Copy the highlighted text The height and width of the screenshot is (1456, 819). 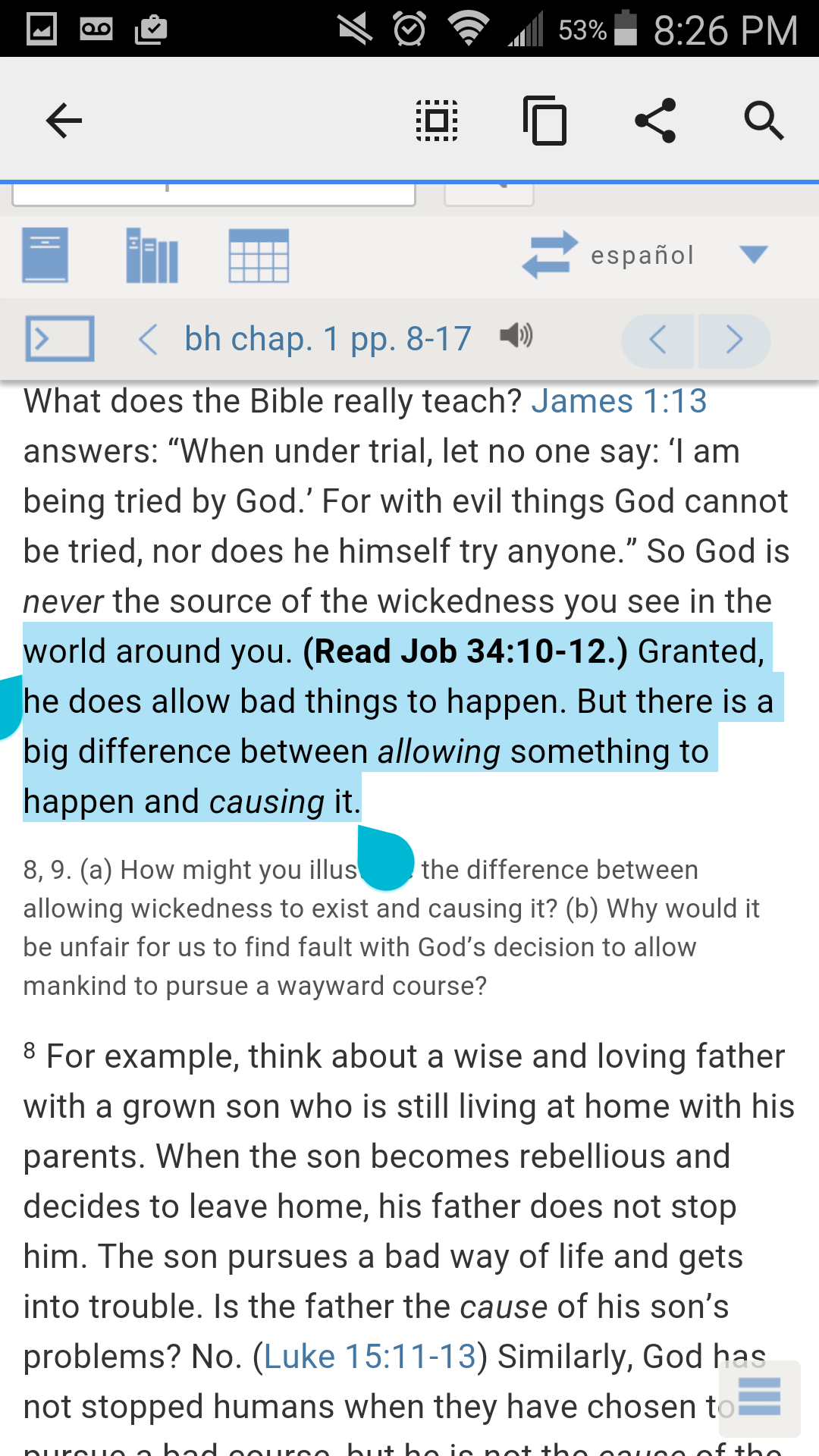pyautogui.click(x=545, y=120)
